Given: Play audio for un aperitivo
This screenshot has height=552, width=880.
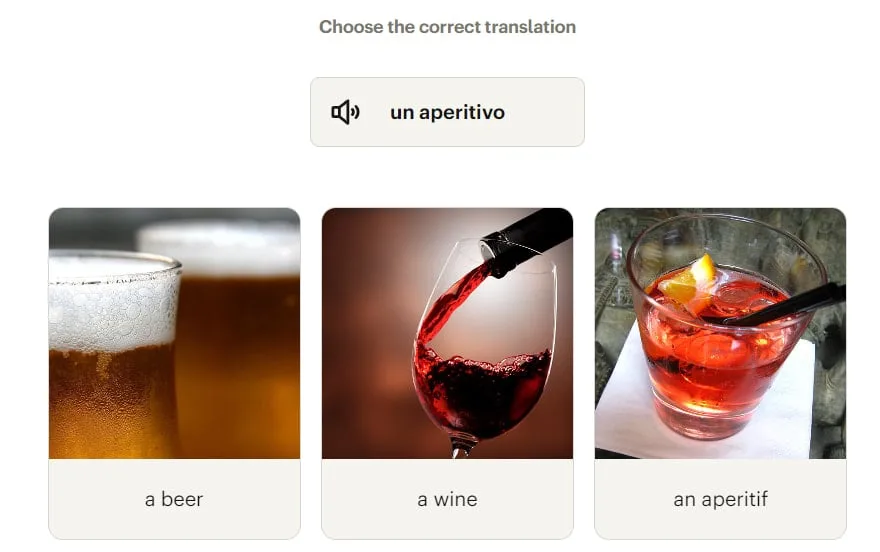Looking at the screenshot, I should click(x=345, y=112).
